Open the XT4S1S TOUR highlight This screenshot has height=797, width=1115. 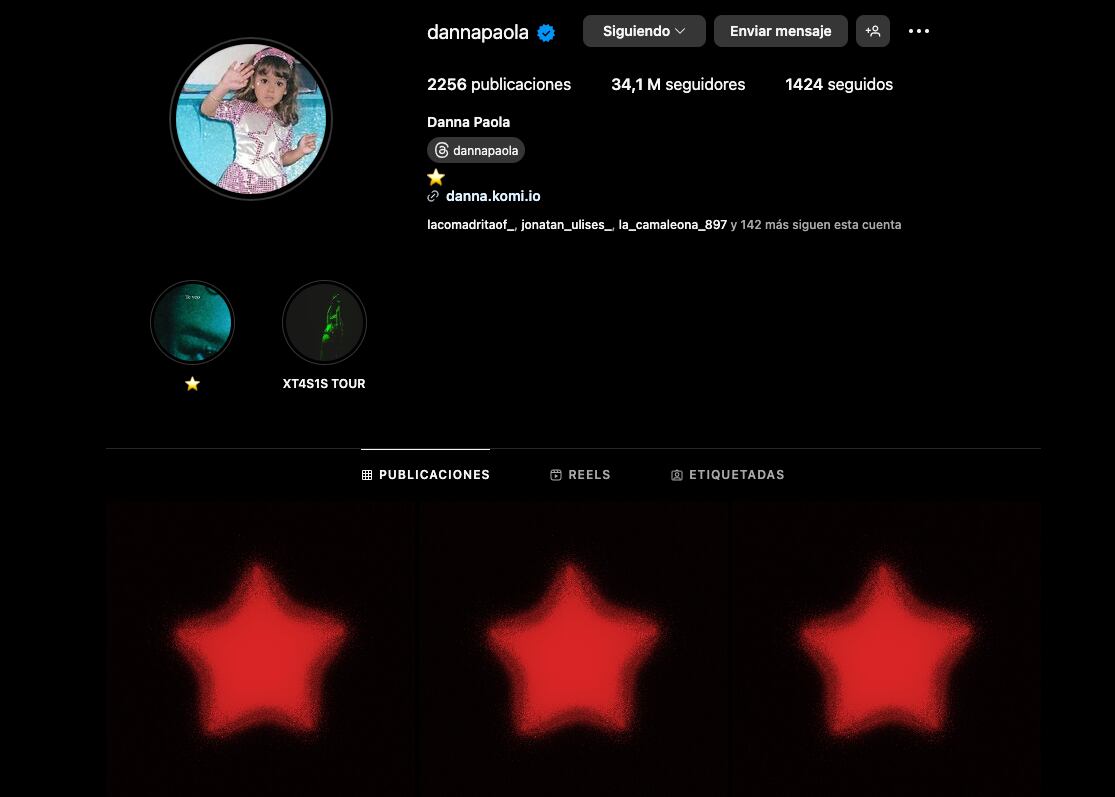[x=324, y=323]
